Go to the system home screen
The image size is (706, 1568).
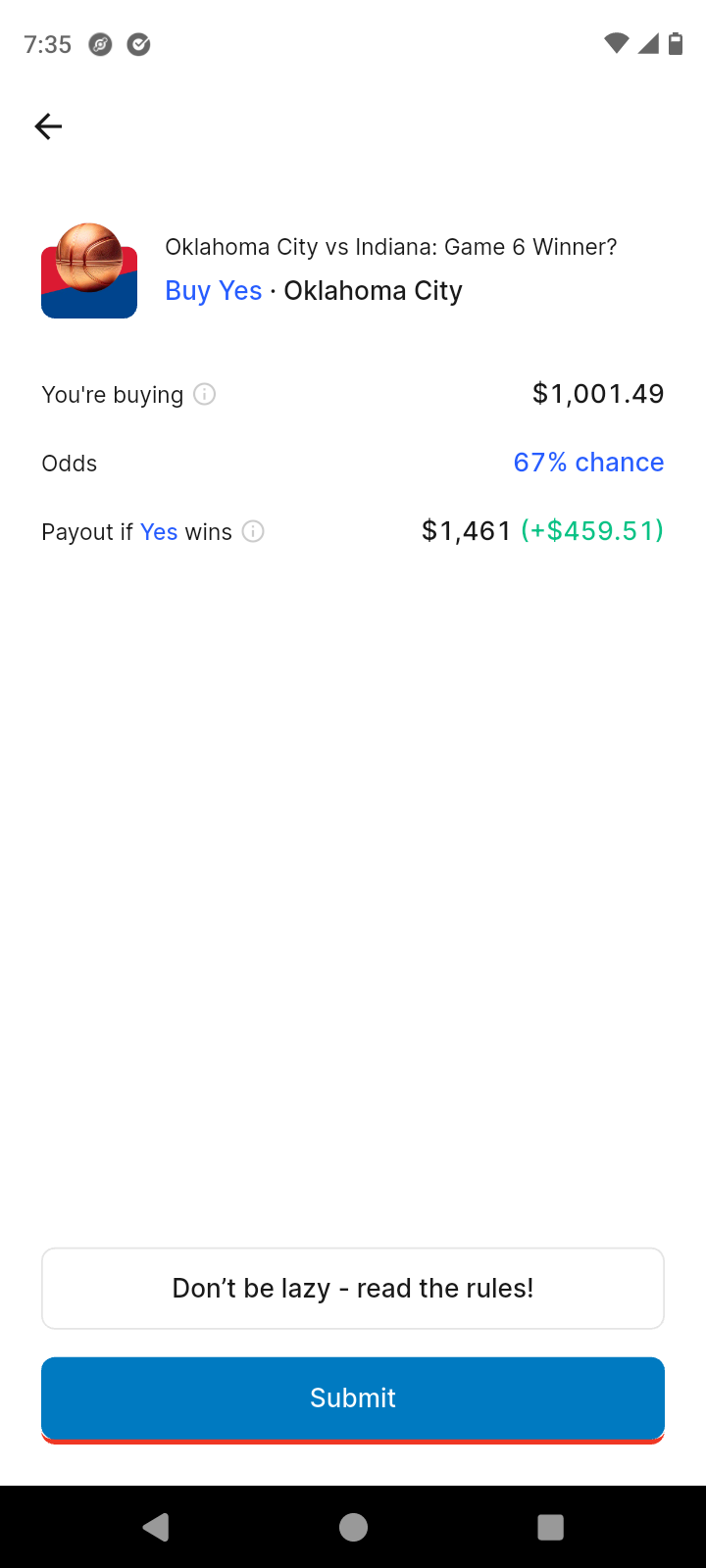coord(353,1527)
